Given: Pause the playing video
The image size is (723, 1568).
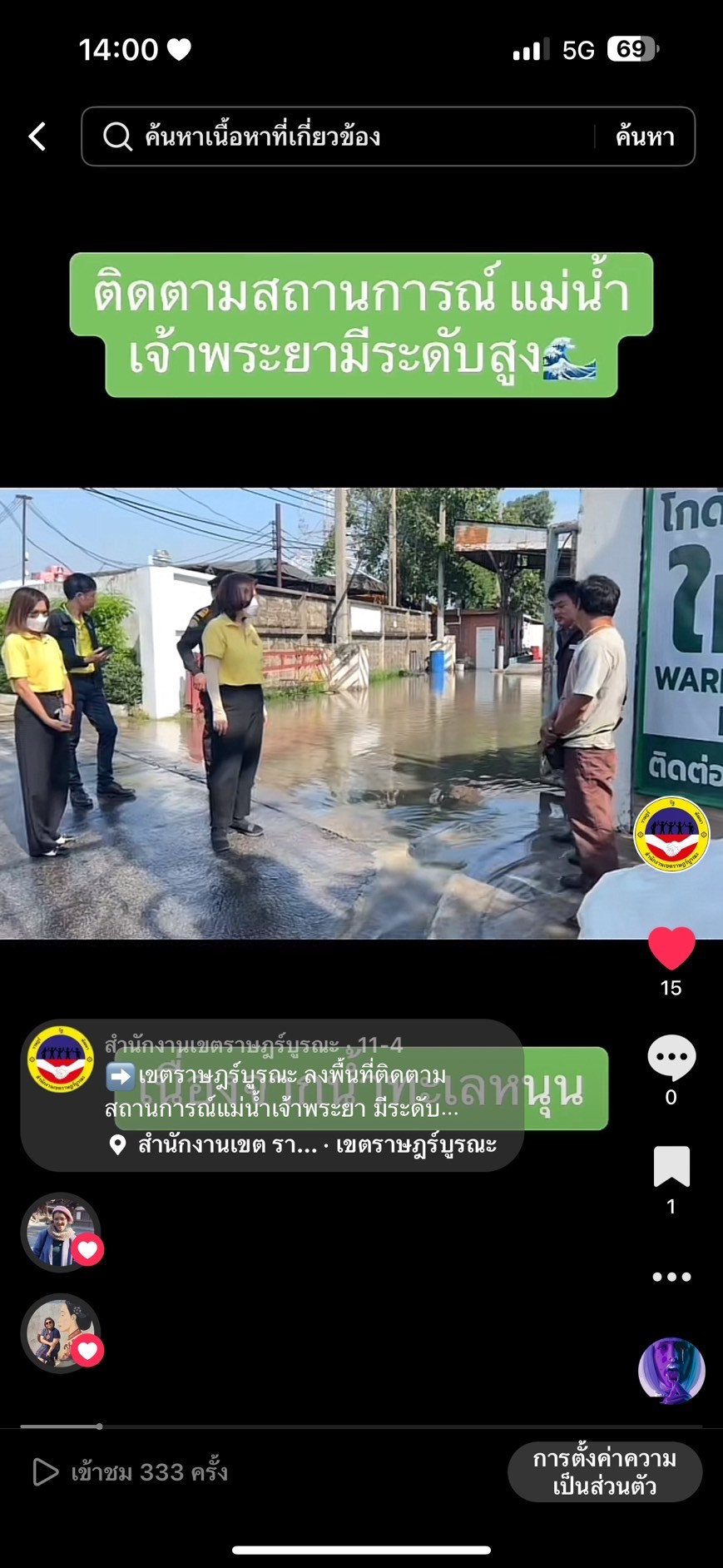Looking at the screenshot, I should 361,713.
